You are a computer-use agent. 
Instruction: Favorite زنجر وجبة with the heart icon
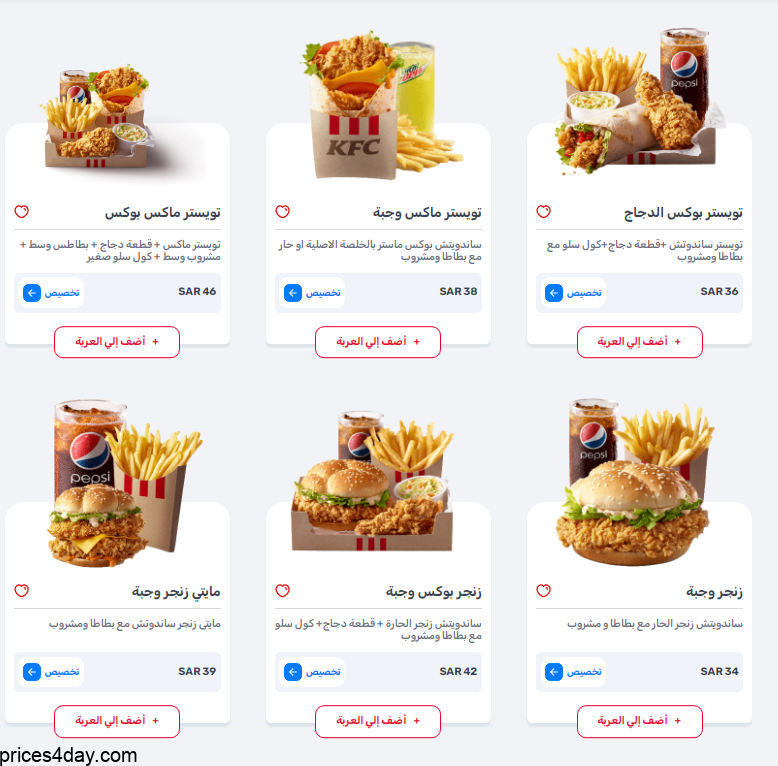click(543, 591)
